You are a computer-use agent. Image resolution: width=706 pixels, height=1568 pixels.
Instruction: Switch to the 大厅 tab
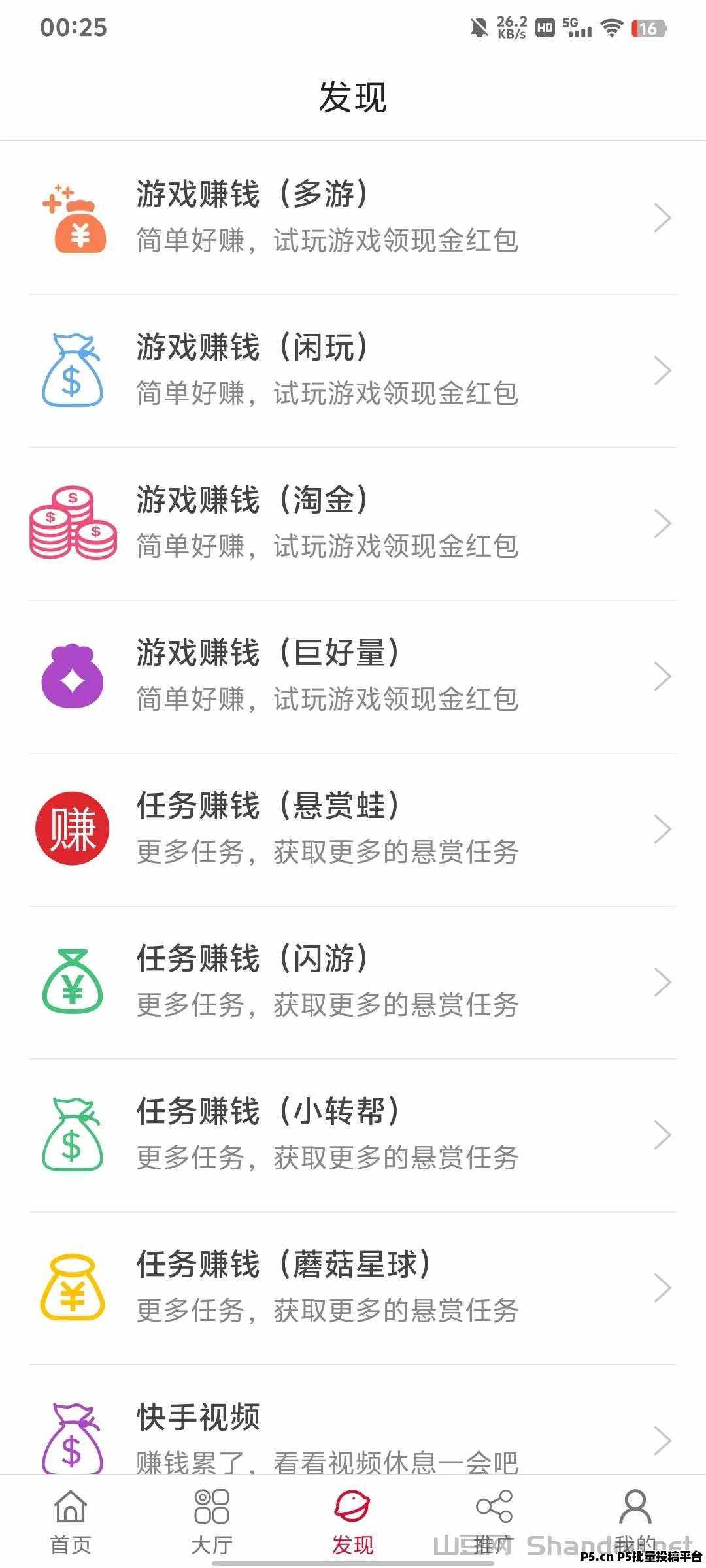[x=212, y=1522]
